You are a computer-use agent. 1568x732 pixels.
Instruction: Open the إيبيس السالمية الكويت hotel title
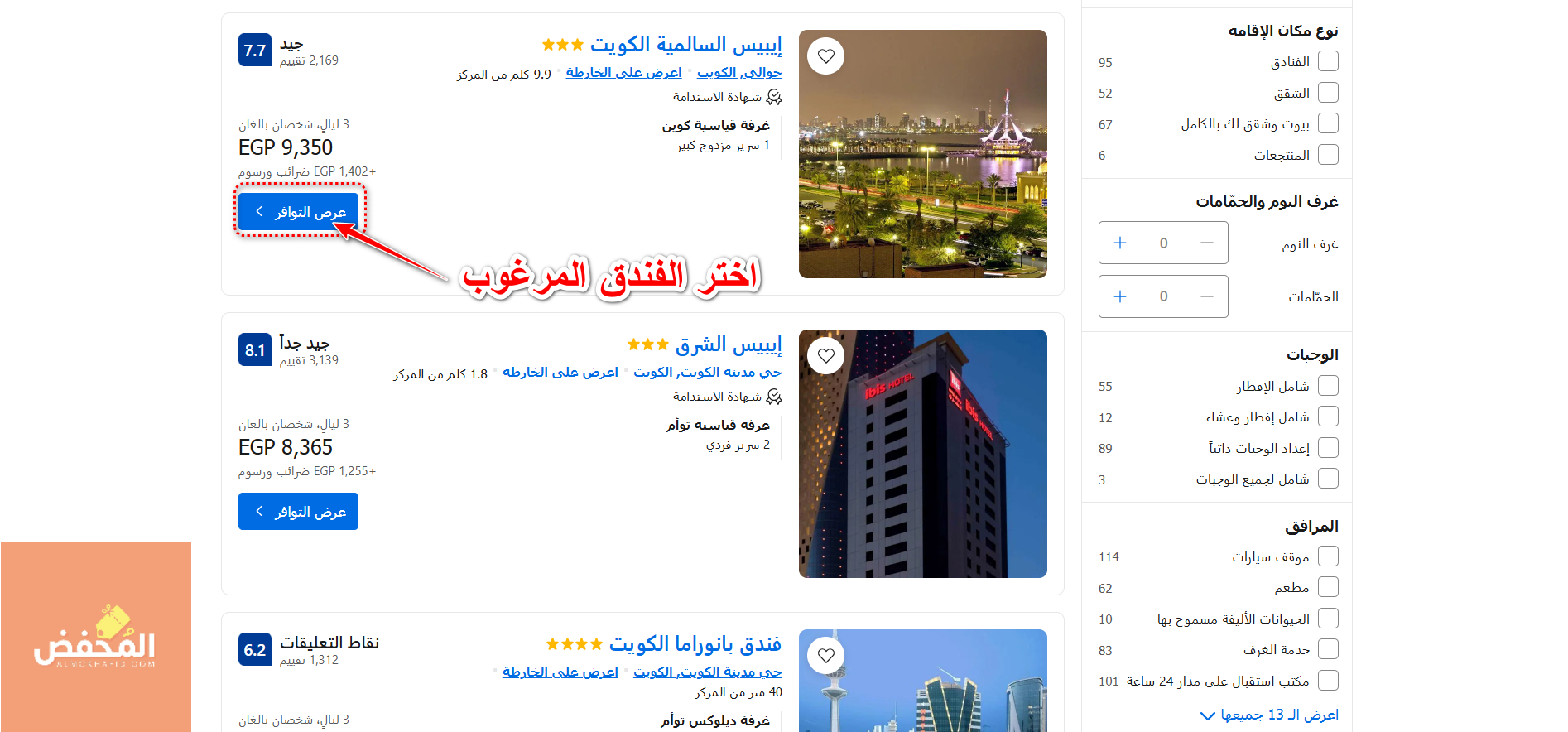685,44
